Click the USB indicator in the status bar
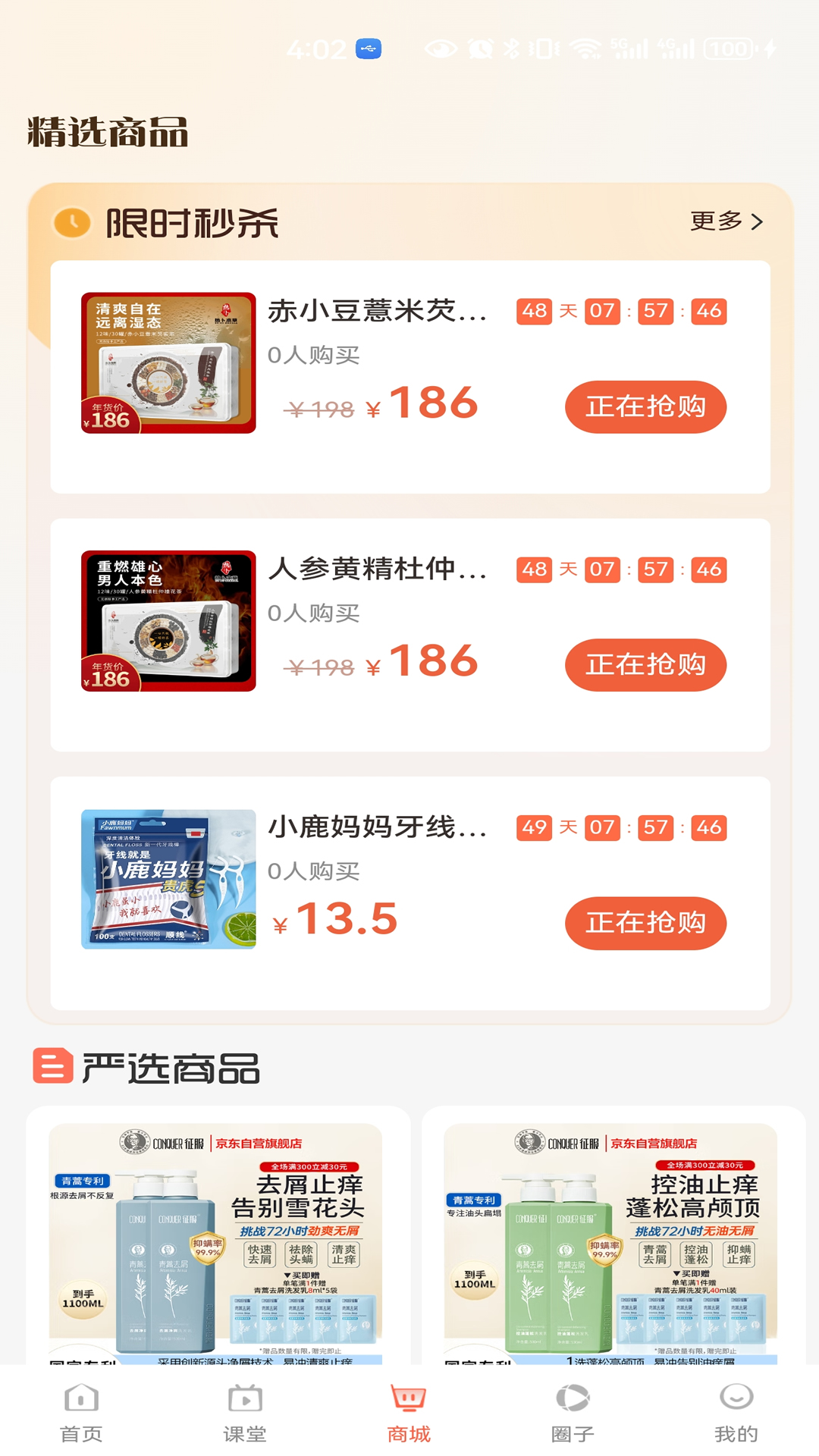Image resolution: width=819 pixels, height=1456 pixels. coord(367,48)
